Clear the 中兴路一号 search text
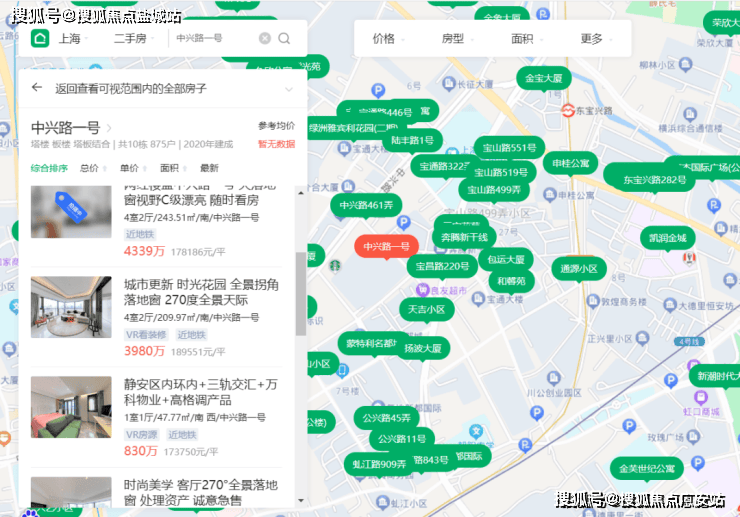The height and width of the screenshot is (517, 740). 265,39
